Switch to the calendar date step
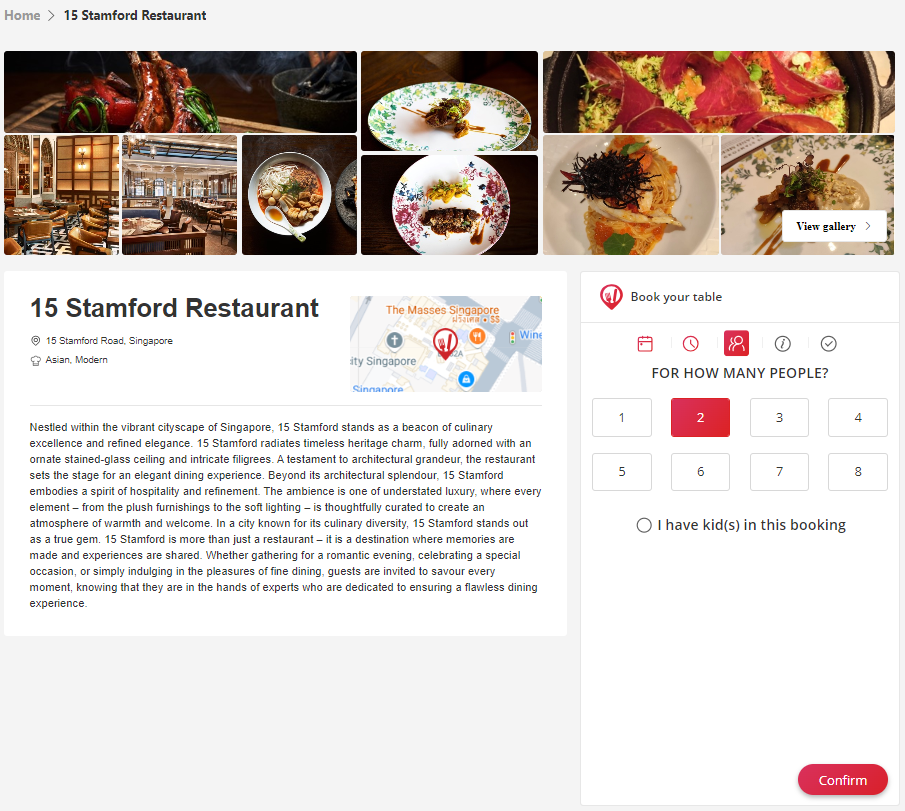This screenshot has height=811, width=905. pos(645,344)
